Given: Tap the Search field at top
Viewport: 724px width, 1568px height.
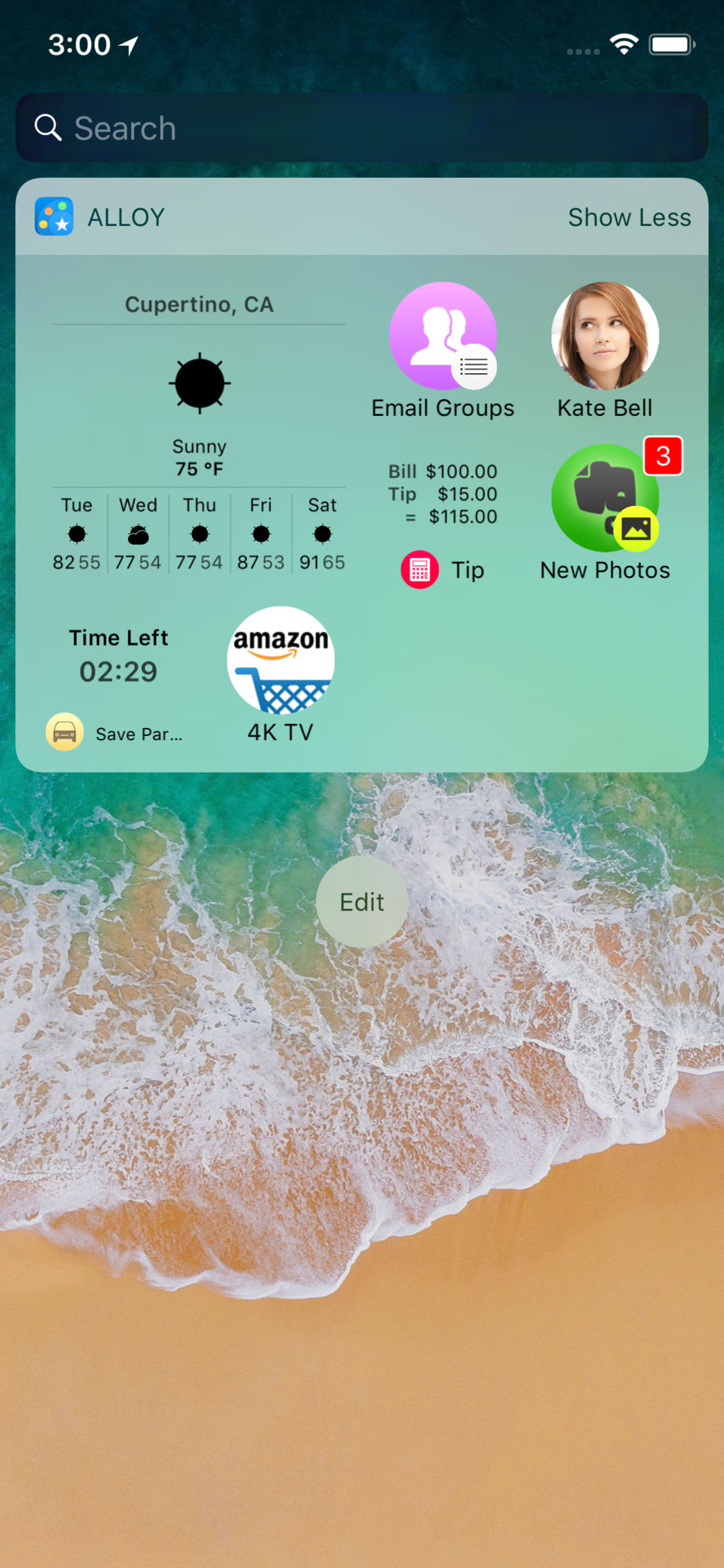Looking at the screenshot, I should (x=362, y=128).
